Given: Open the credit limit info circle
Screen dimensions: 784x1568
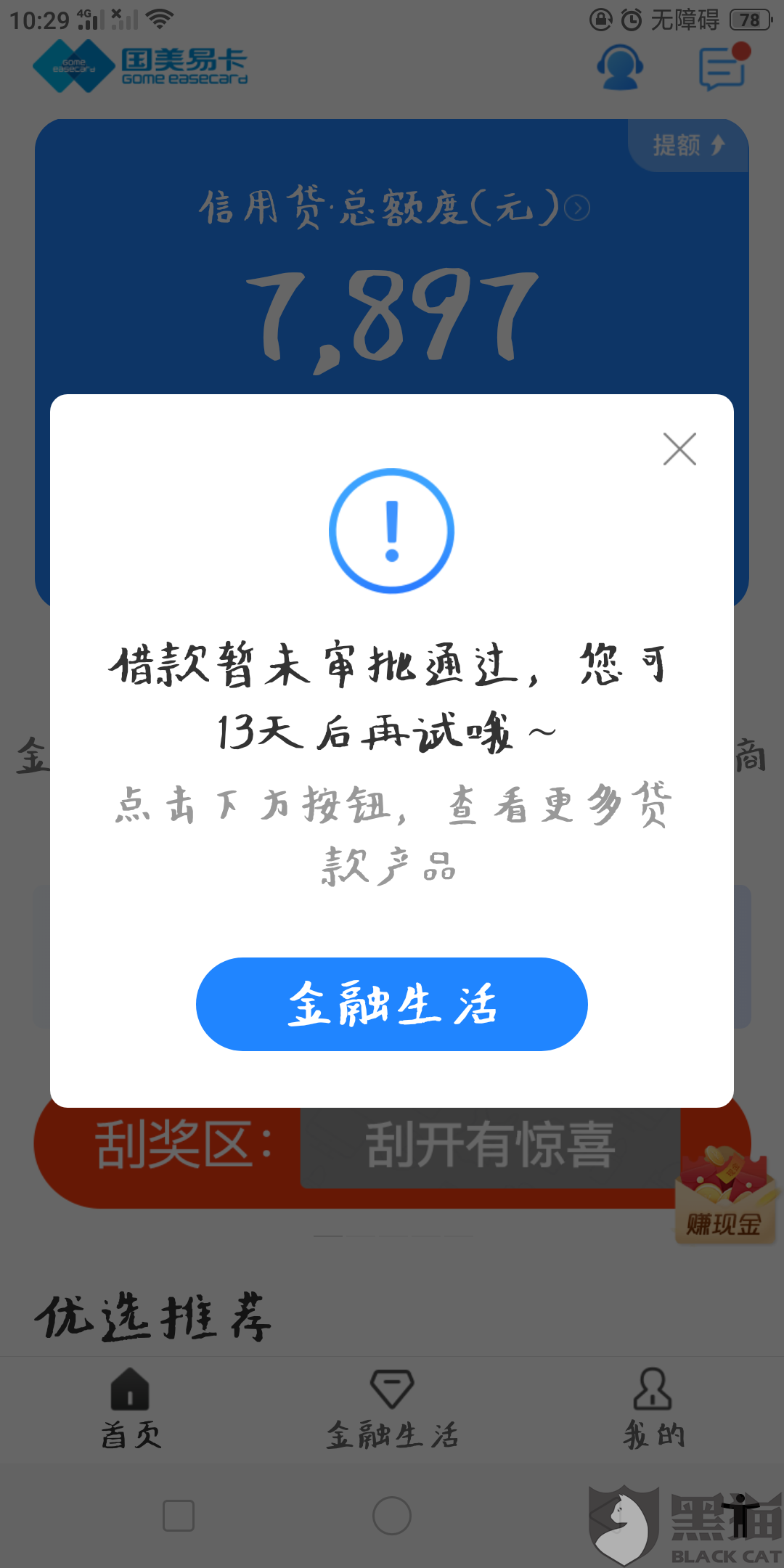Looking at the screenshot, I should (x=577, y=209).
